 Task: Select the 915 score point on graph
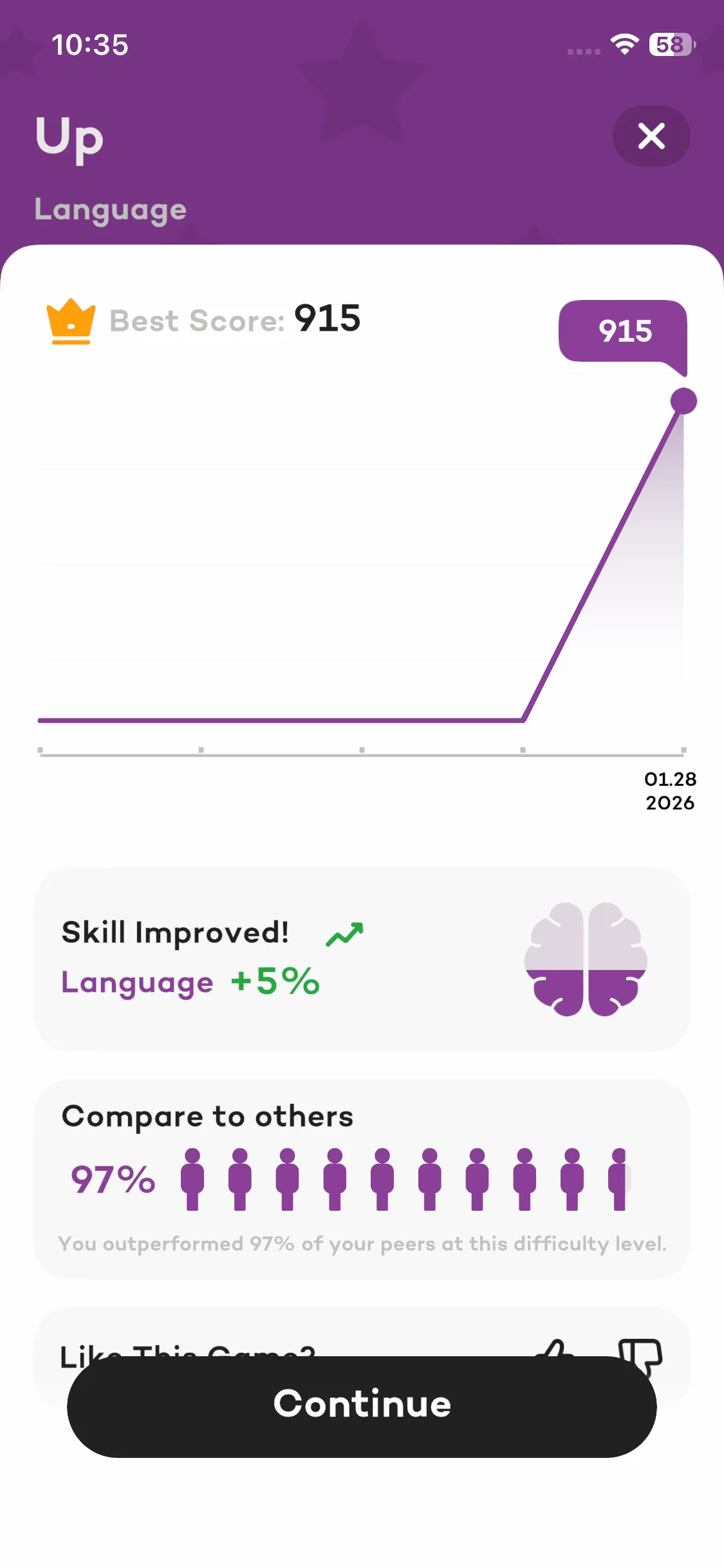pos(683,401)
